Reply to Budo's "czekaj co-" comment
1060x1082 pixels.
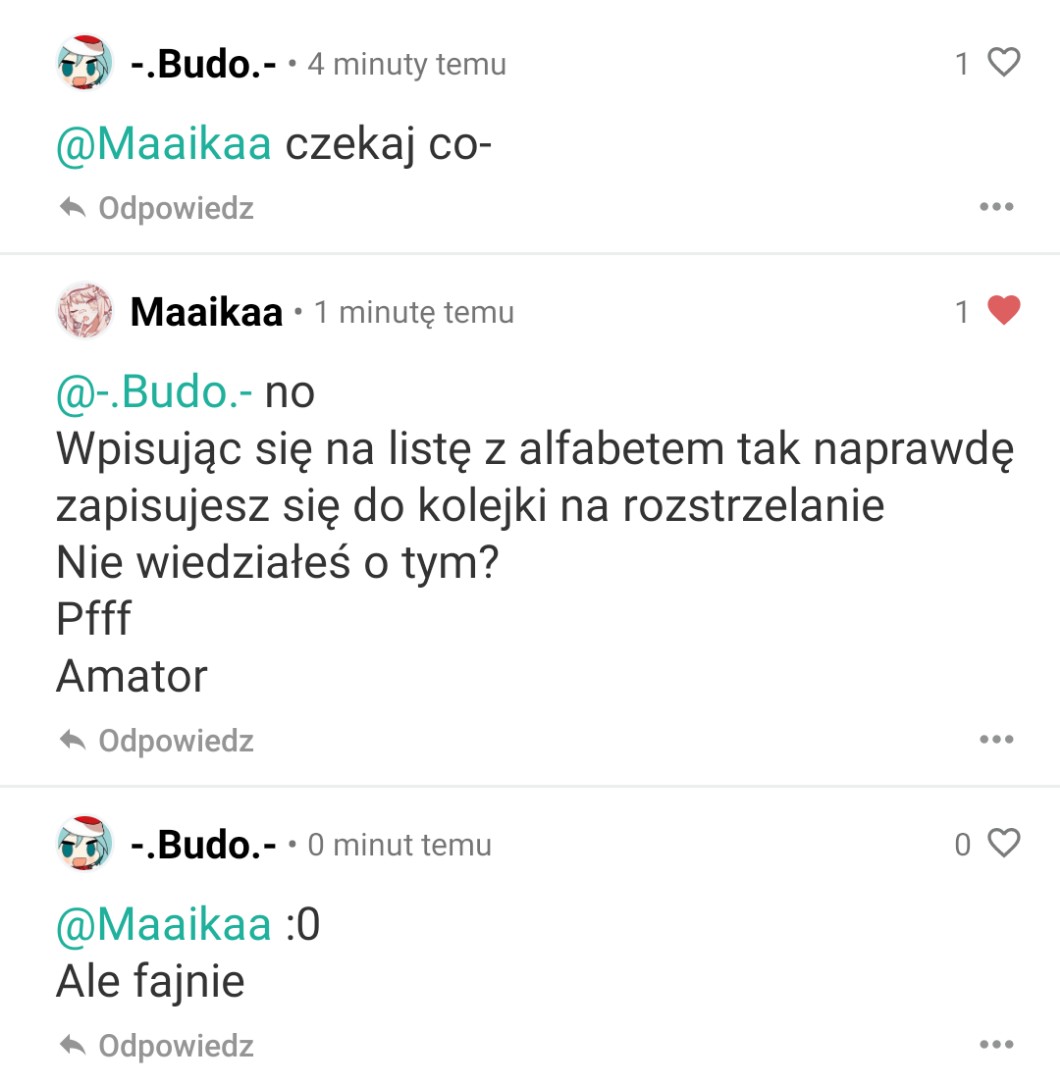[x=157, y=208]
